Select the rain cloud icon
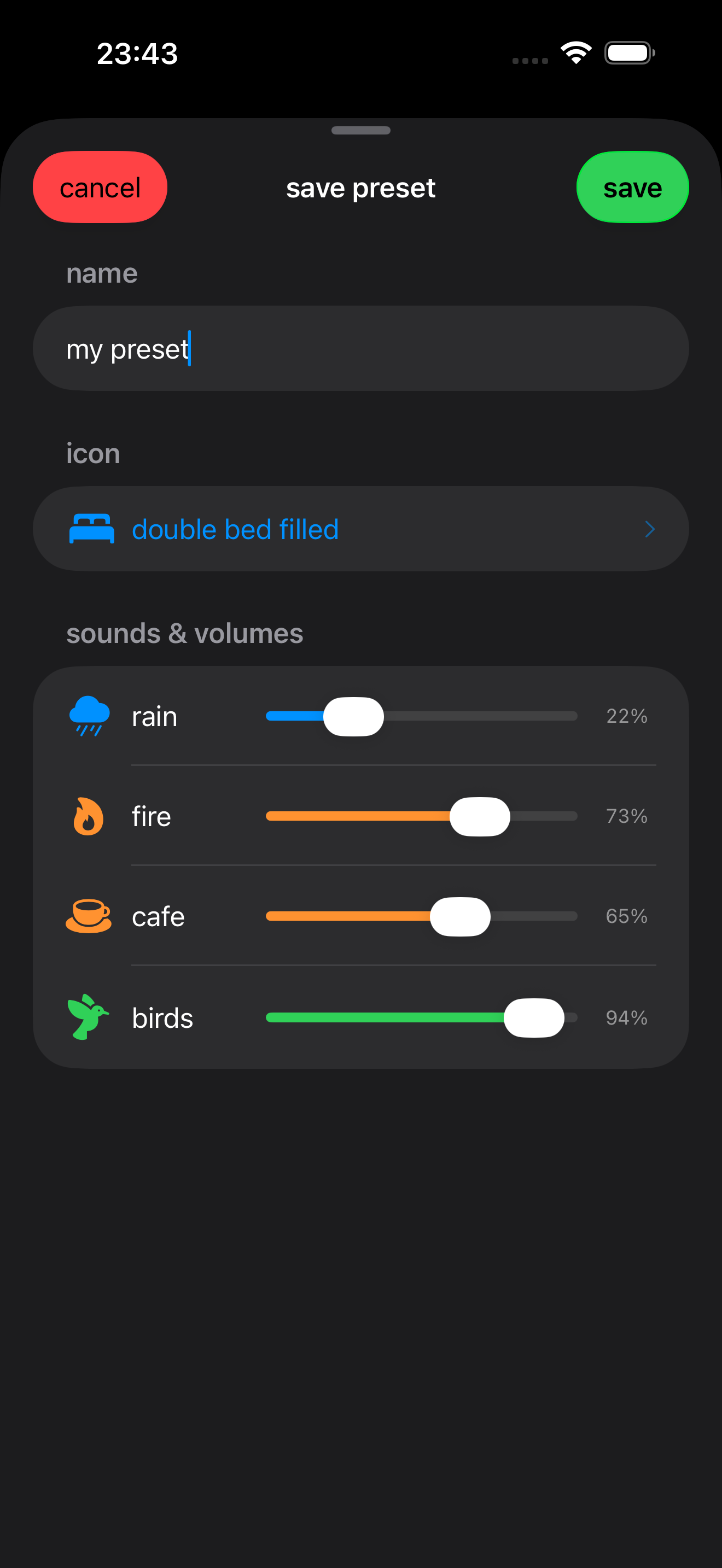 pos(89,716)
